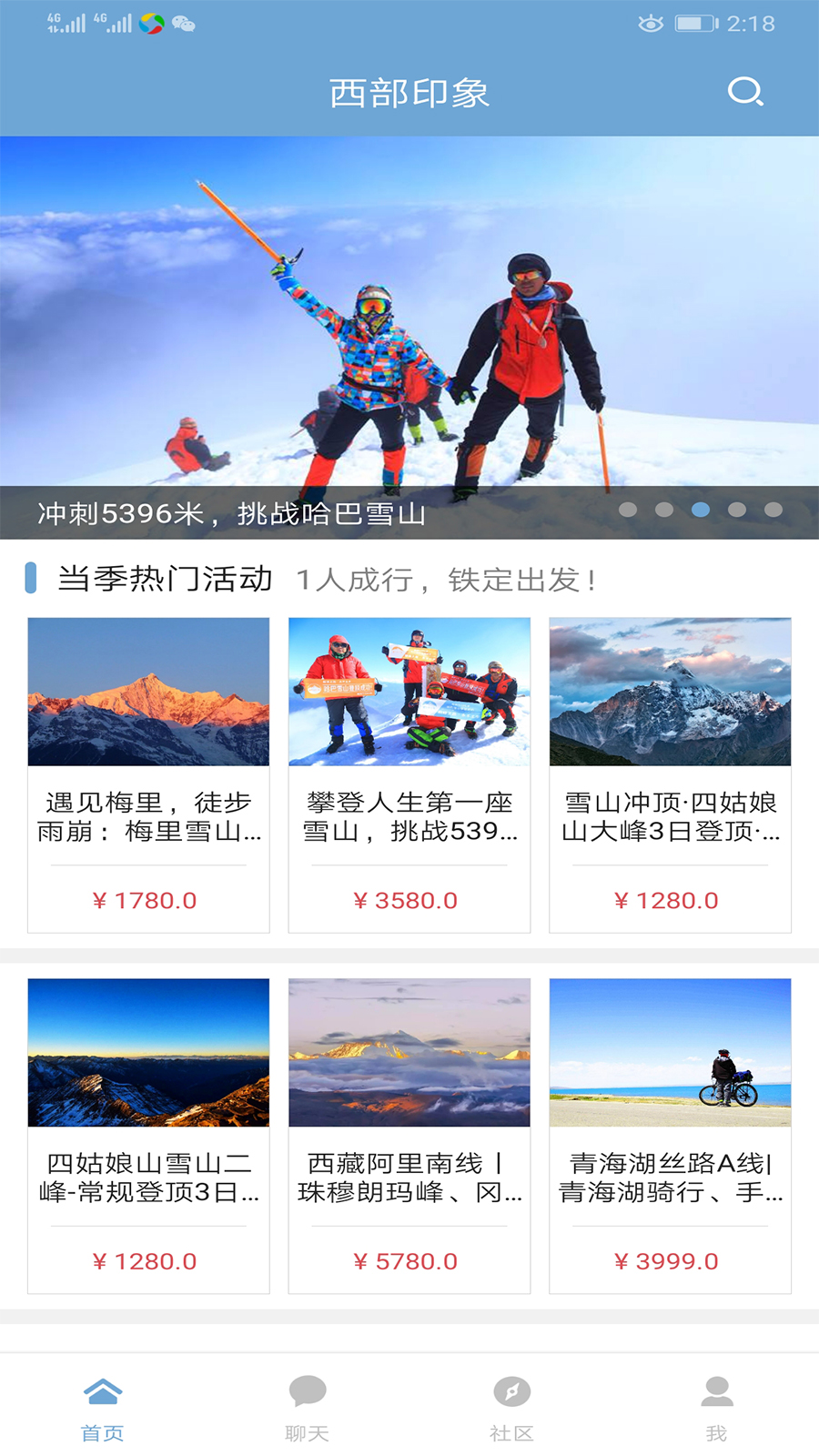Viewport: 819px width, 1456px height.
Task: Open the search icon in the header
Action: [744, 92]
